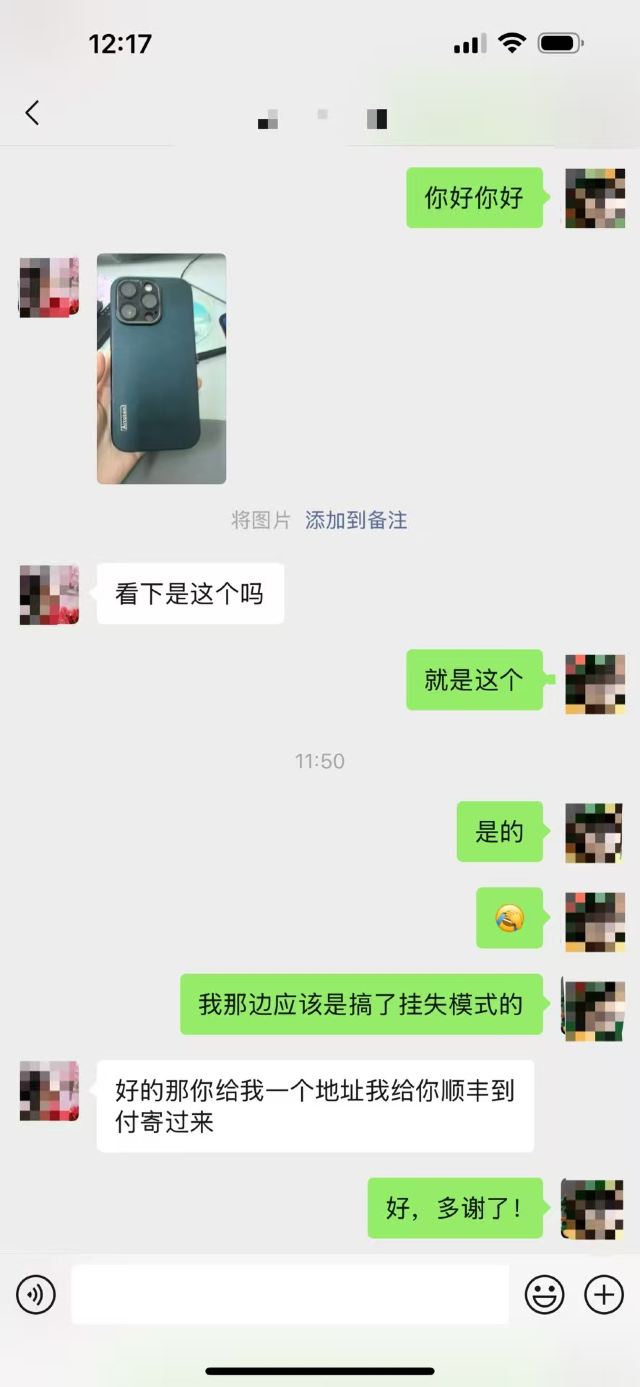Tap the 添加到备注 link
The image size is (640, 1387).
point(356,520)
